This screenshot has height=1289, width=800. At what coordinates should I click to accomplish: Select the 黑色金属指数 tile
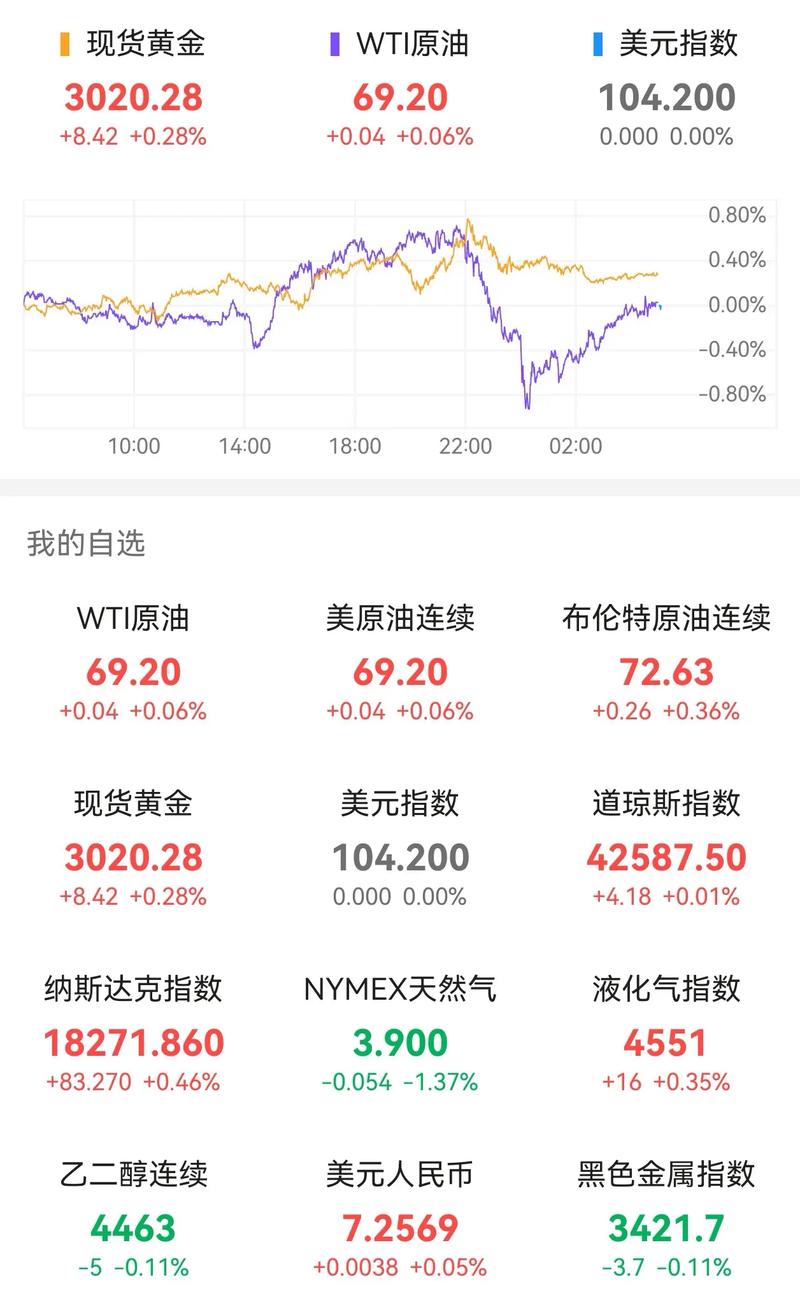click(666, 1219)
